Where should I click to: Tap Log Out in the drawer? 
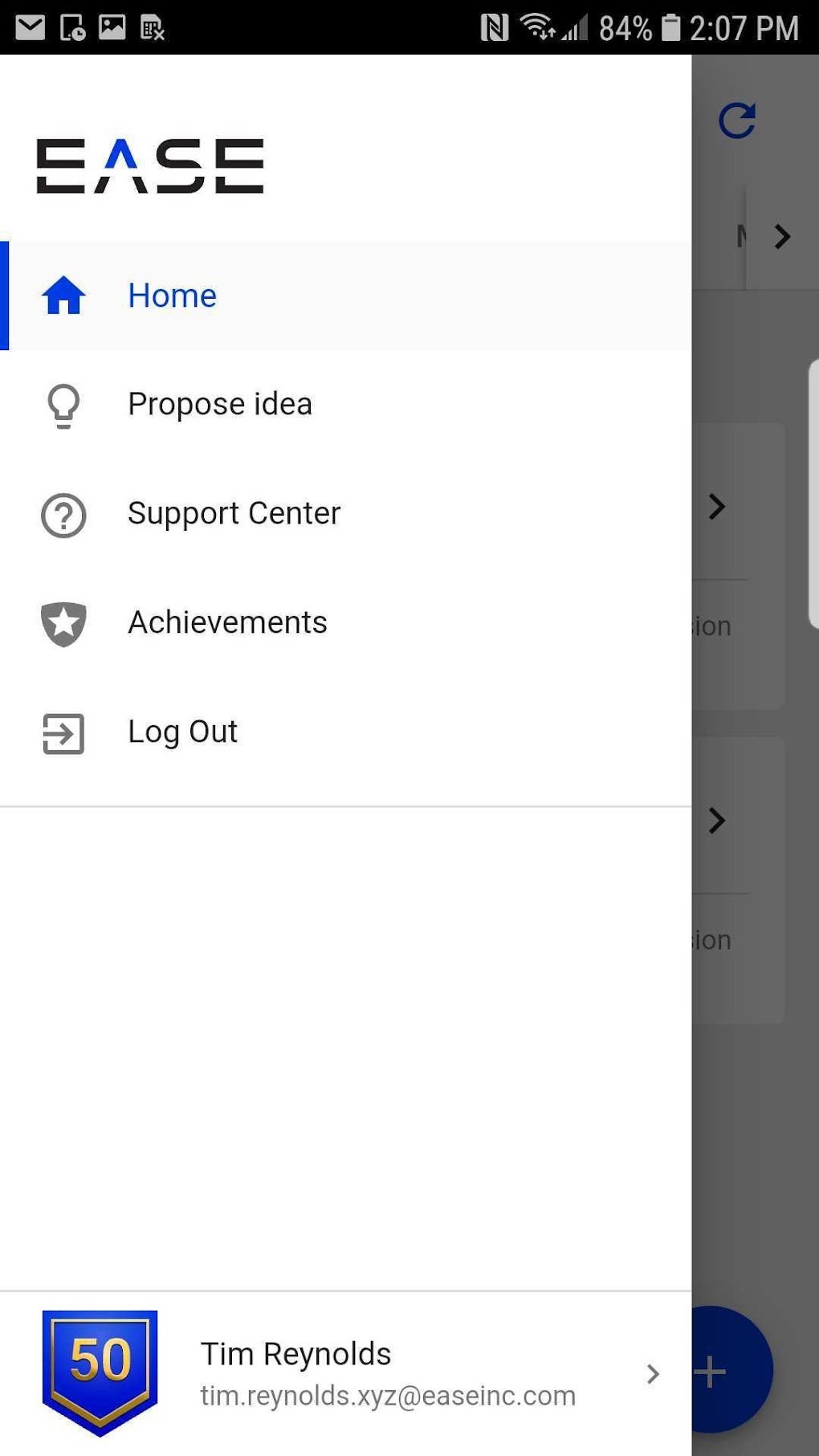[182, 731]
